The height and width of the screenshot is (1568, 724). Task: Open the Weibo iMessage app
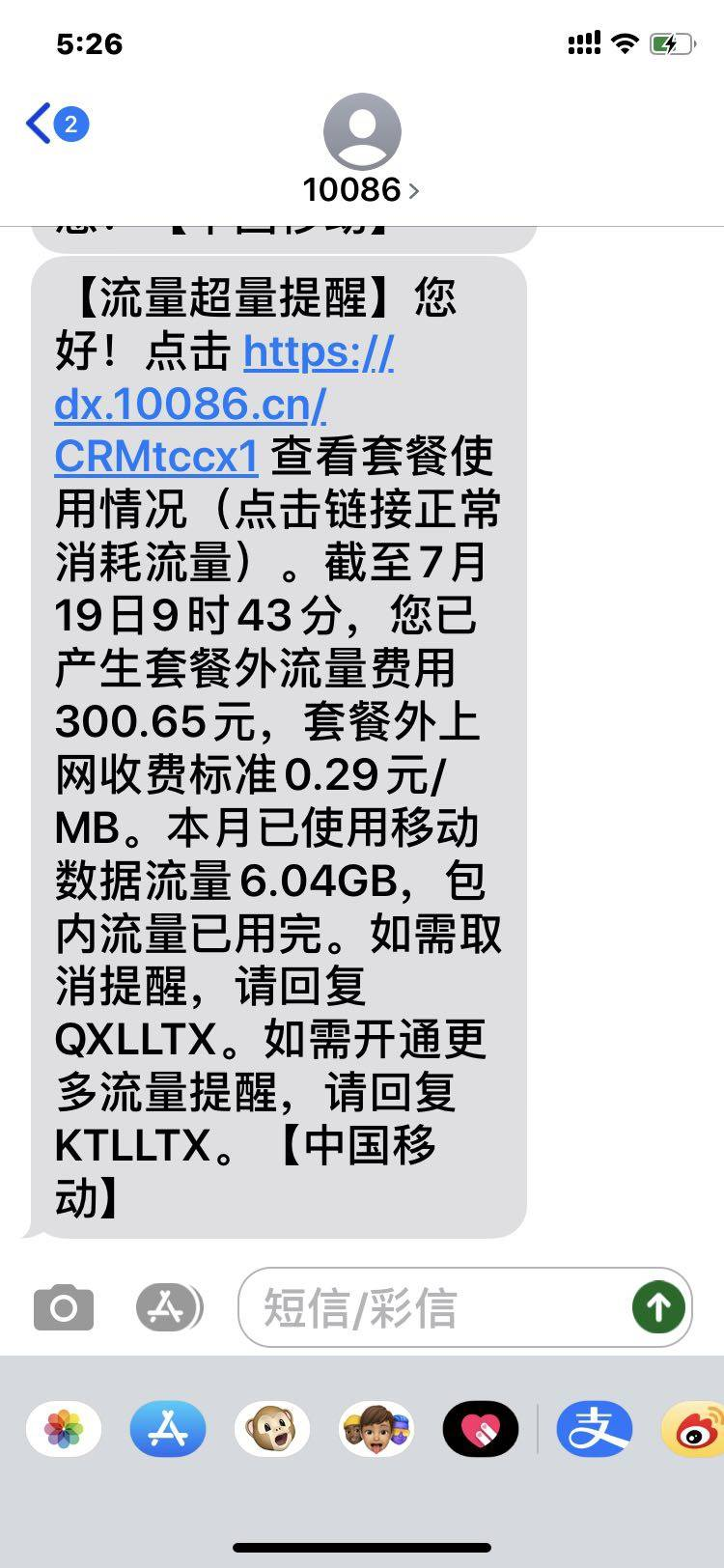pos(695,1428)
